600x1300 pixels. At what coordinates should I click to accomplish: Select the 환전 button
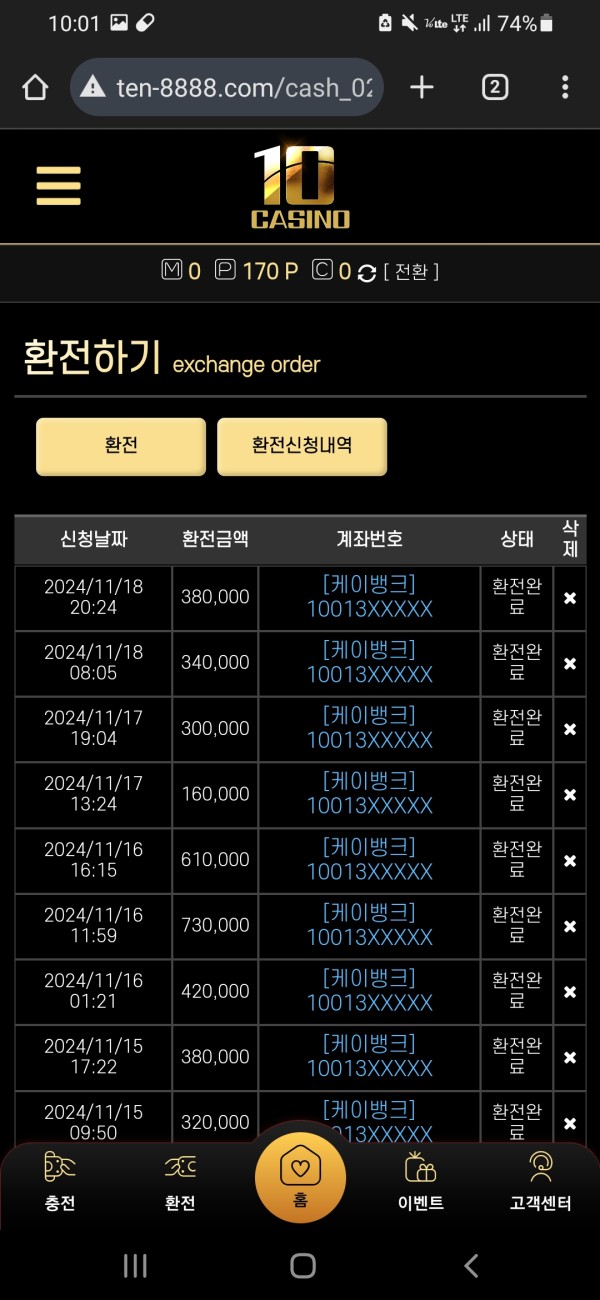tap(121, 446)
